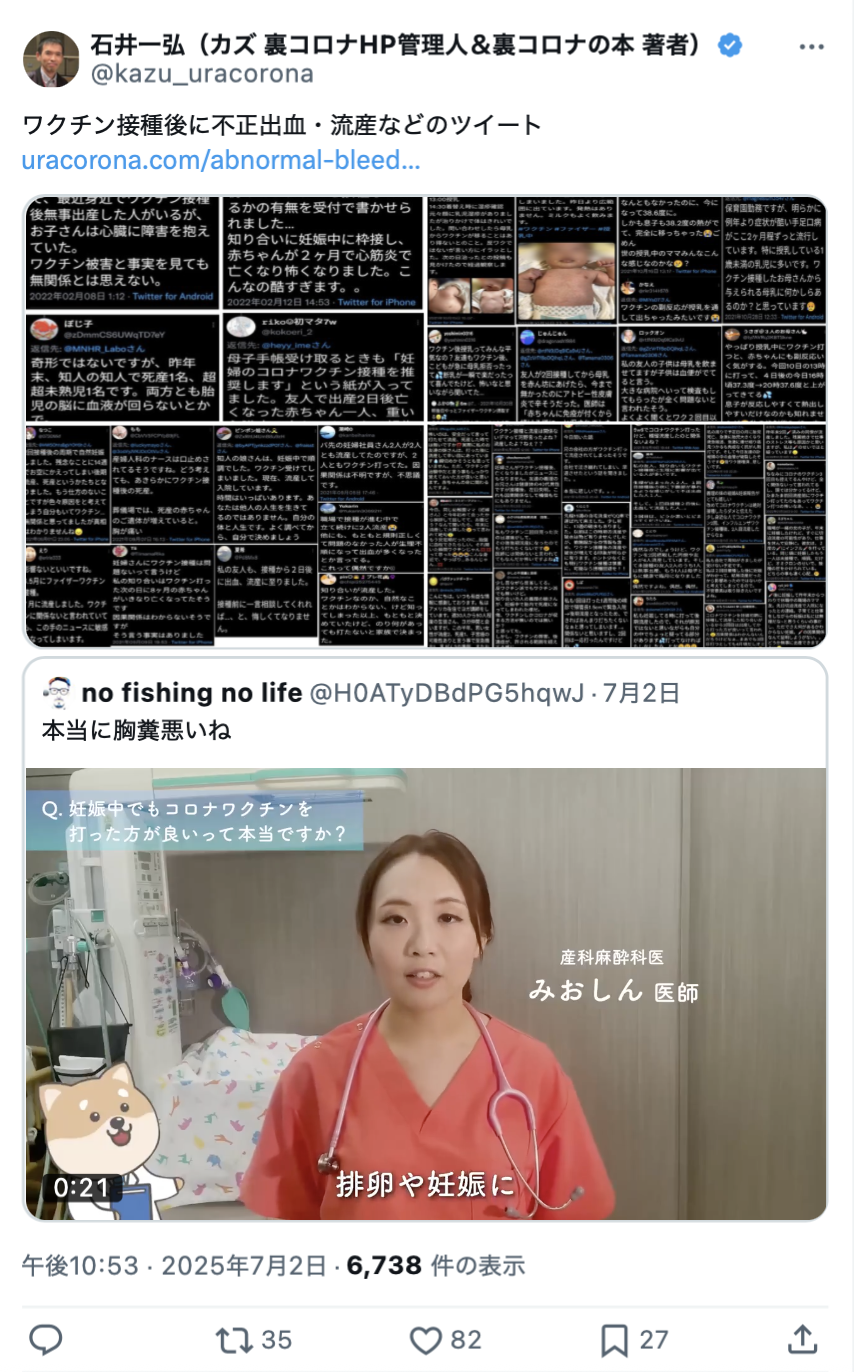Open the bottom-left tweet collage image
The width and height of the screenshot is (854, 1372).
click(x=224, y=535)
